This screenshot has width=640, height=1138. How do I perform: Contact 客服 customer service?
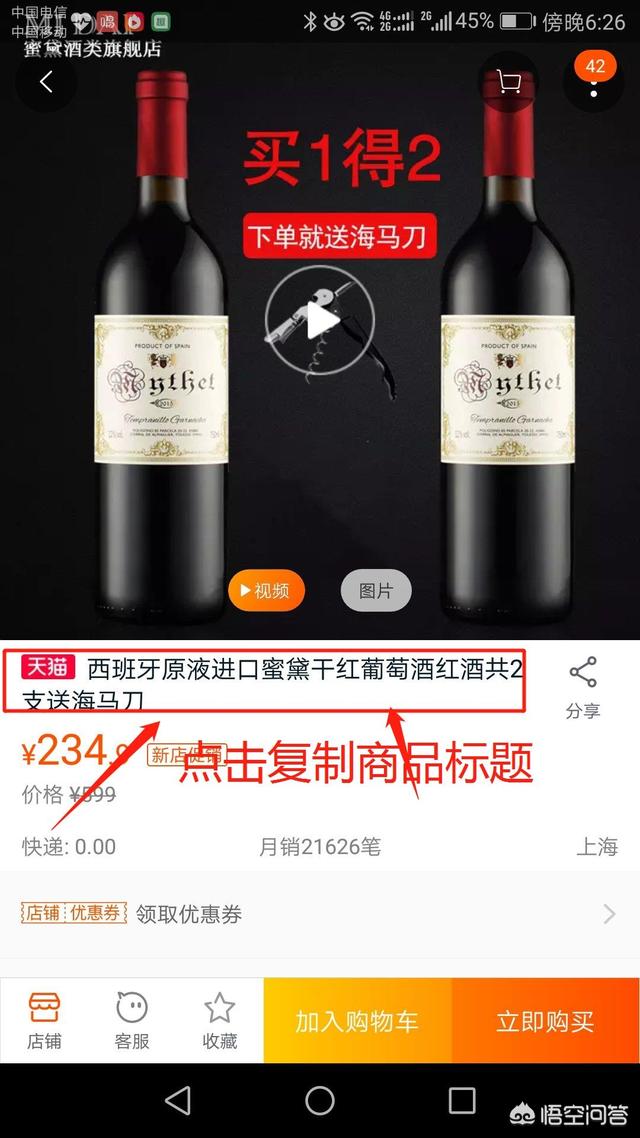(x=132, y=1020)
